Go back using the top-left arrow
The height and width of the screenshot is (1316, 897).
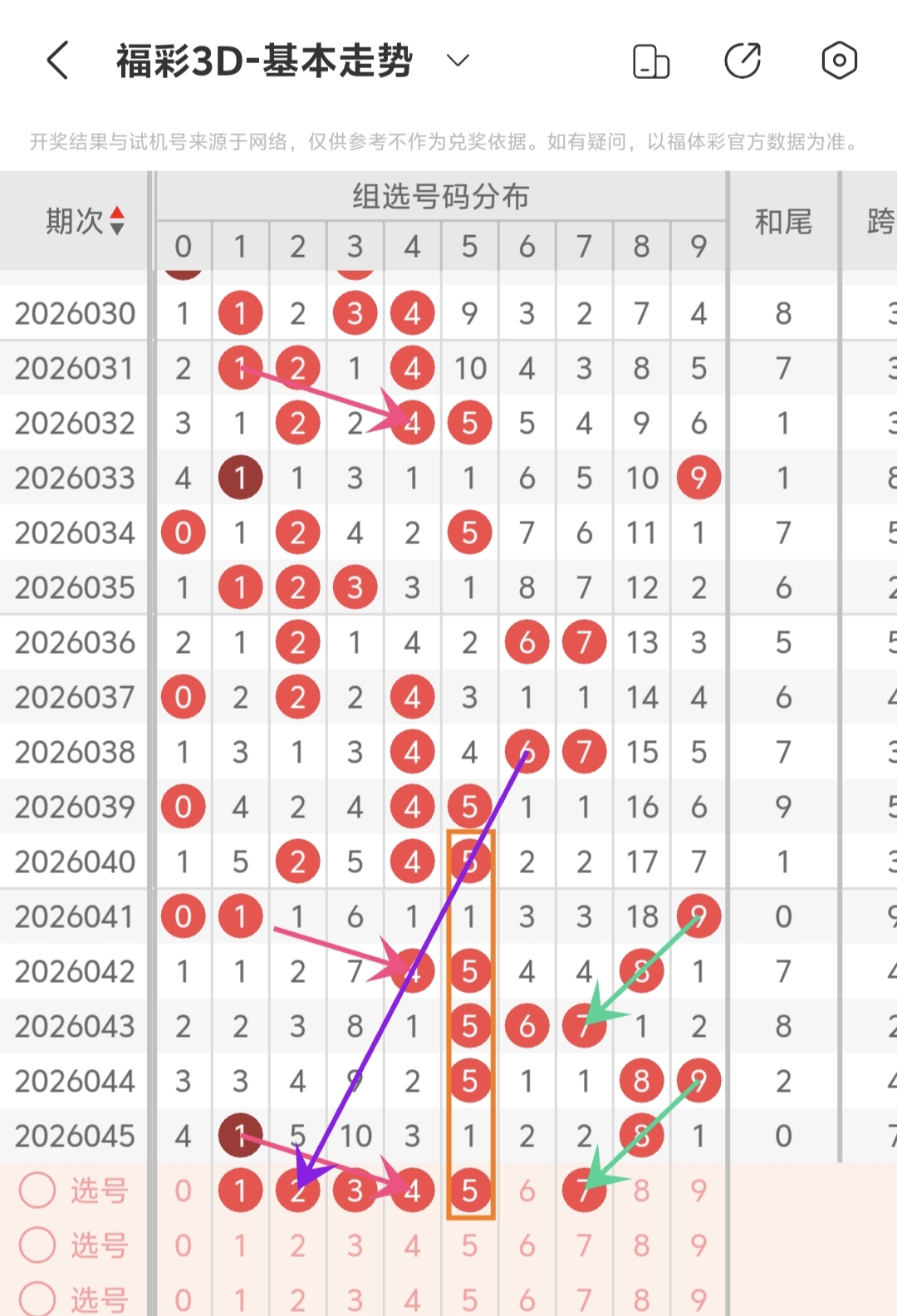coord(56,61)
